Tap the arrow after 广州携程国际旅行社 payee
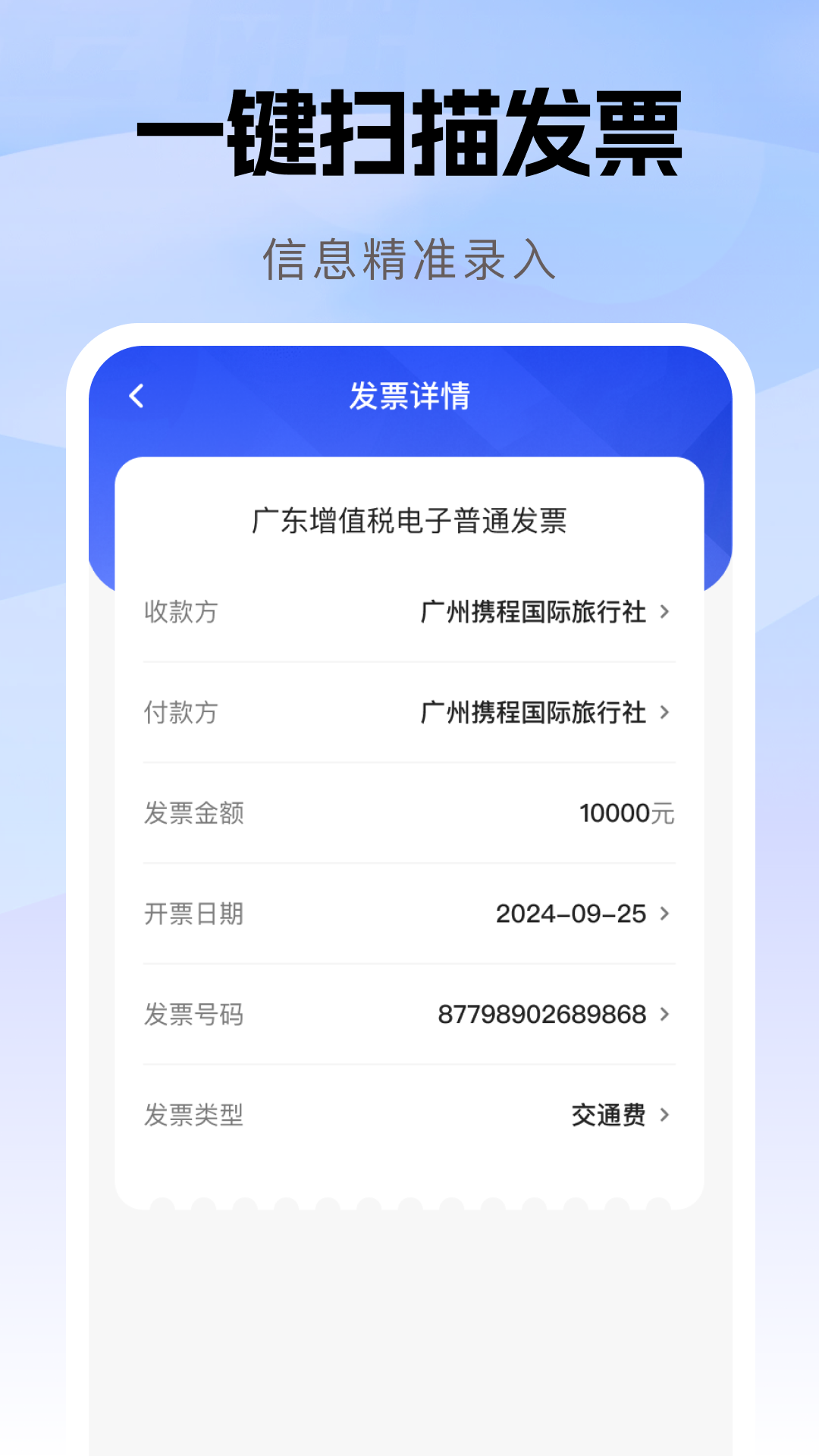Image resolution: width=819 pixels, height=1456 pixels. pos(666,613)
